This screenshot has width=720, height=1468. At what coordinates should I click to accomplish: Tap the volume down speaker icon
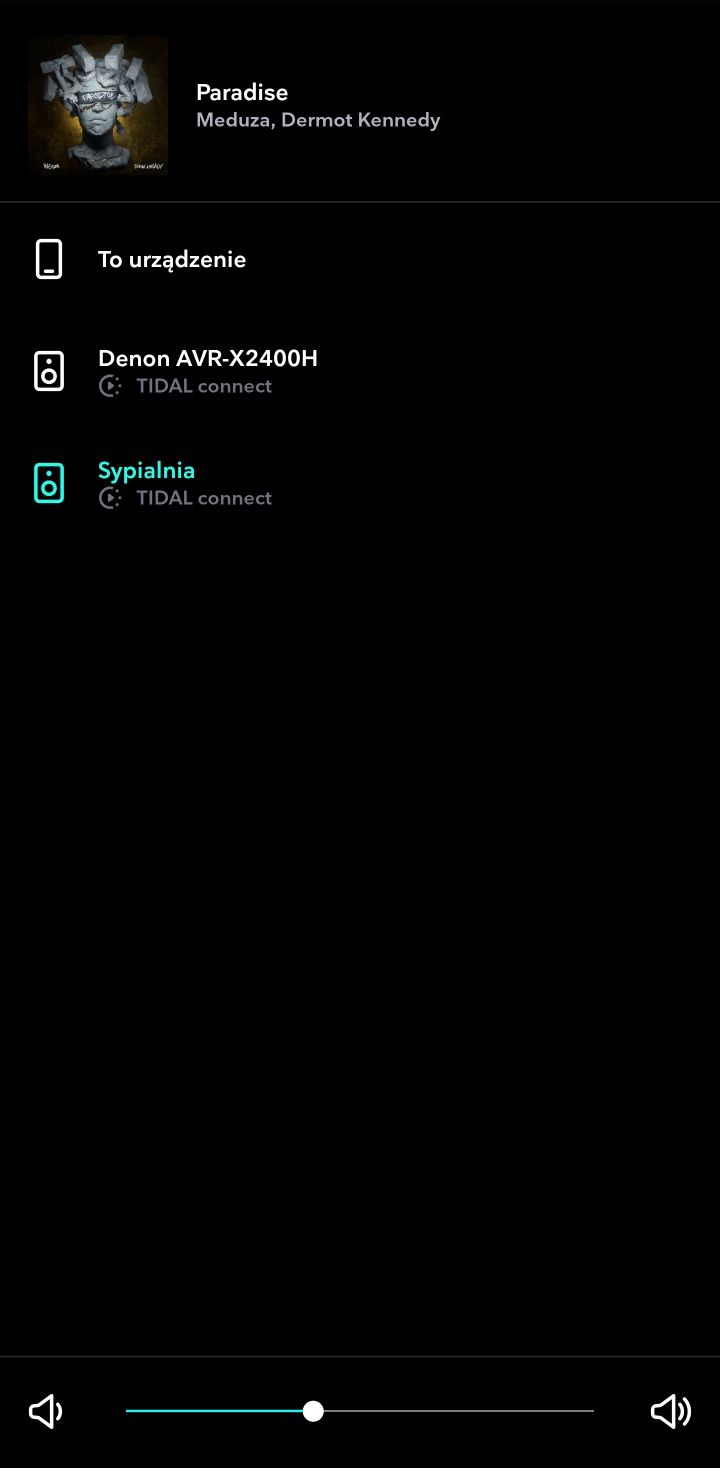click(x=45, y=1411)
